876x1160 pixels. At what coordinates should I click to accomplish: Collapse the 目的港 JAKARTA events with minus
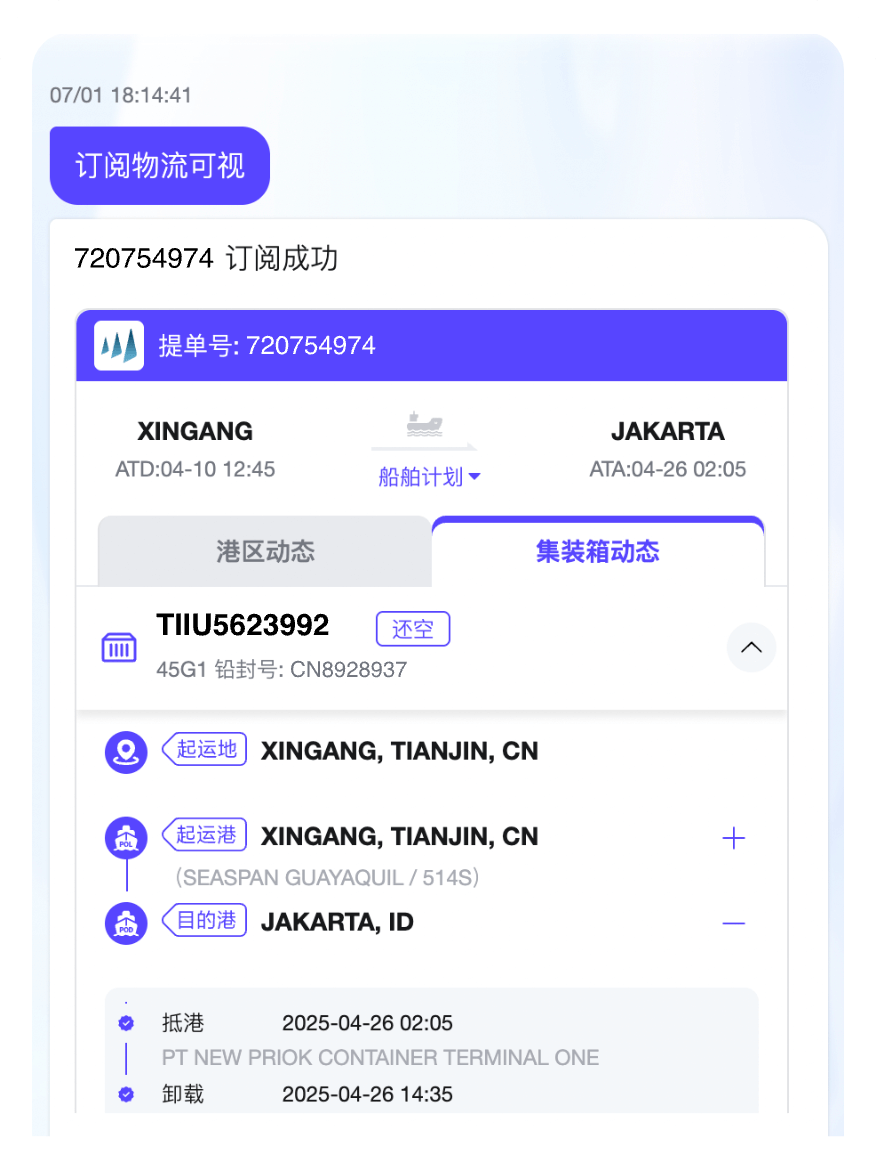[734, 923]
